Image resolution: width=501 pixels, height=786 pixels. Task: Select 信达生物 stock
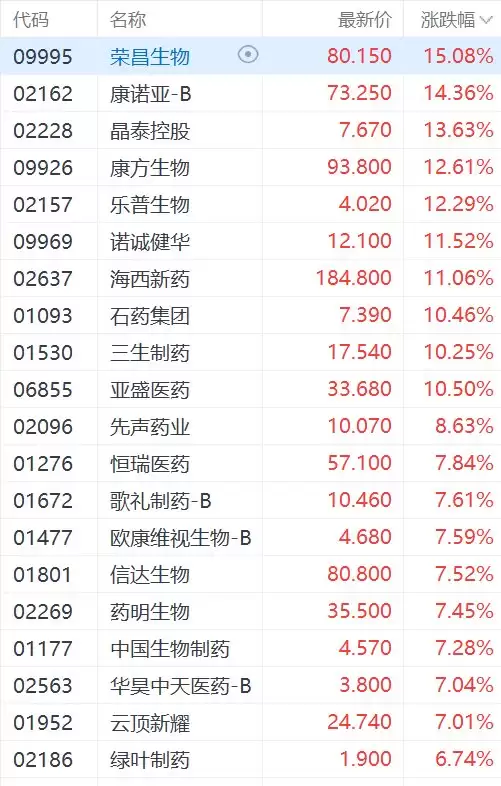tap(250, 574)
